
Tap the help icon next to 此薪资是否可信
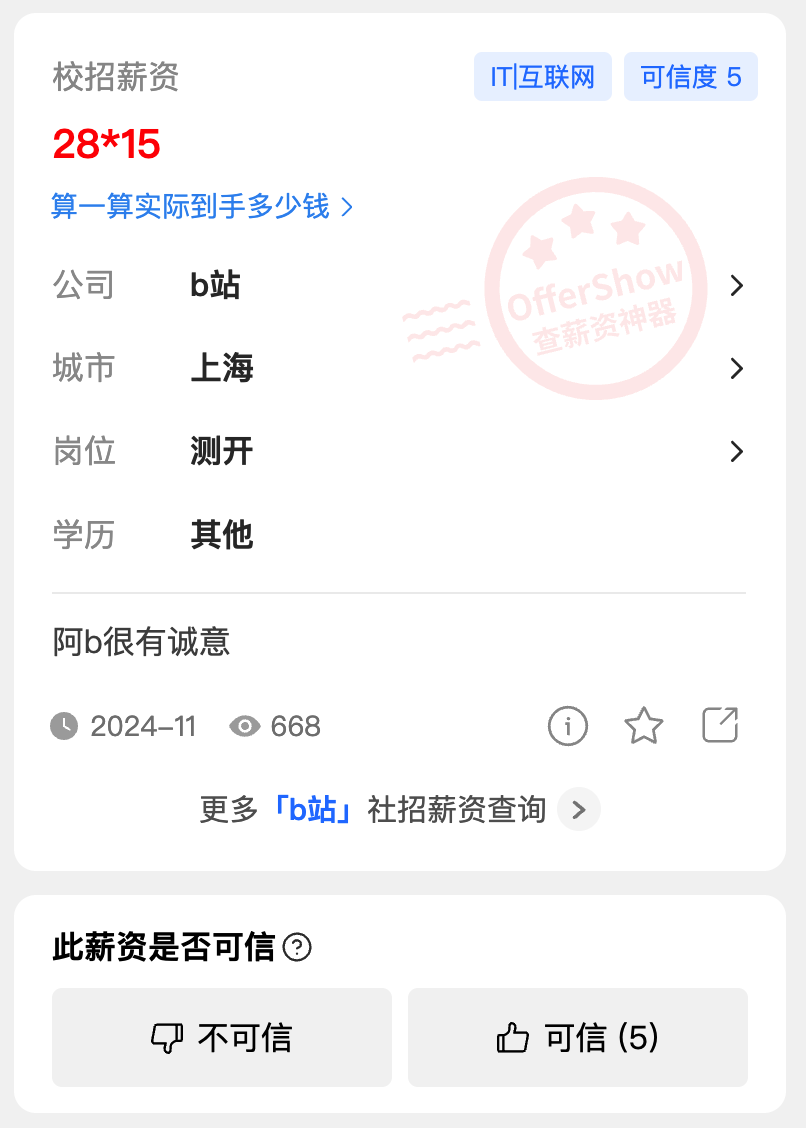point(297,947)
